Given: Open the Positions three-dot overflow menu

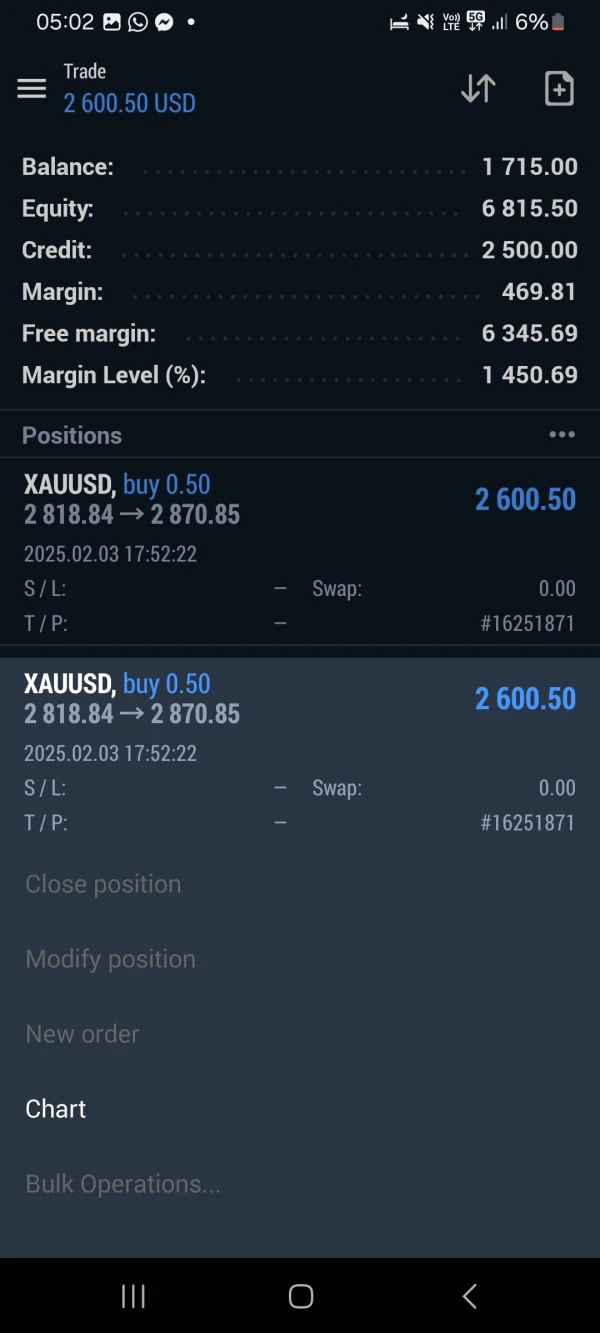Looking at the screenshot, I should tap(562, 435).
